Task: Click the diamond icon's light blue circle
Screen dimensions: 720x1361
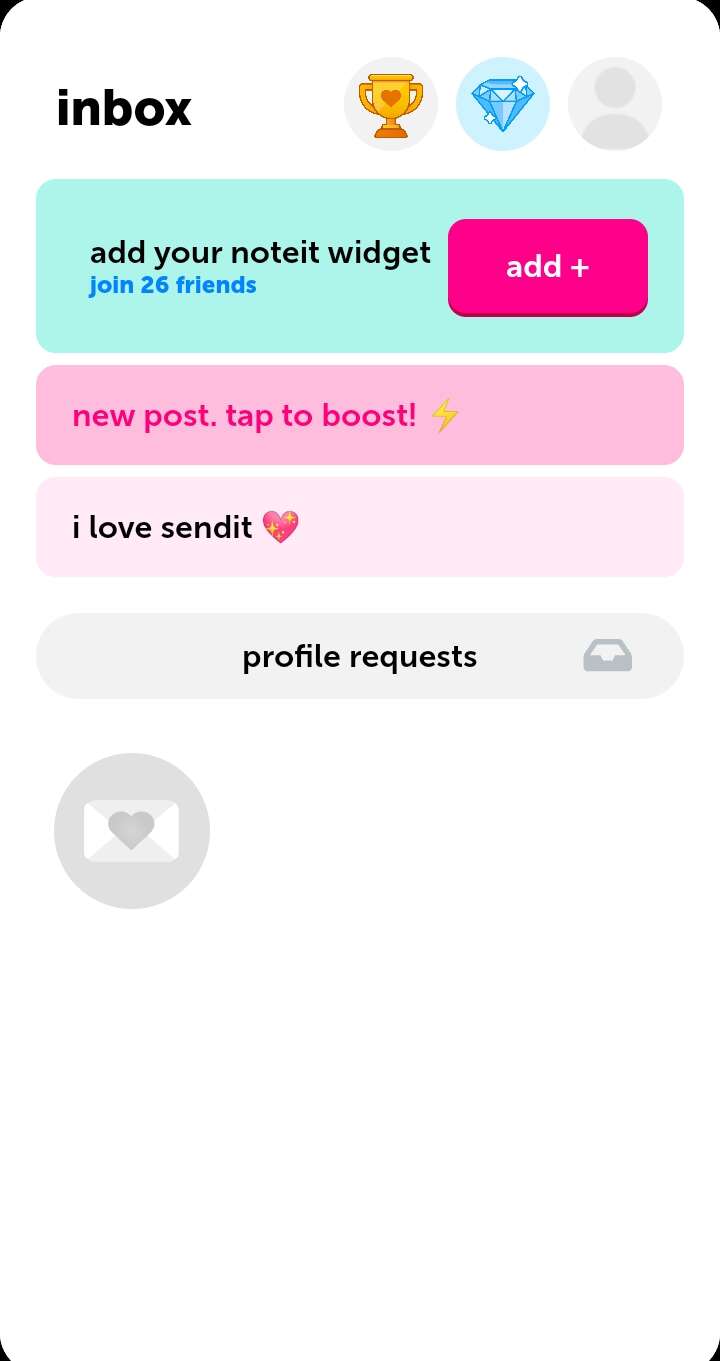Action: 503,103
